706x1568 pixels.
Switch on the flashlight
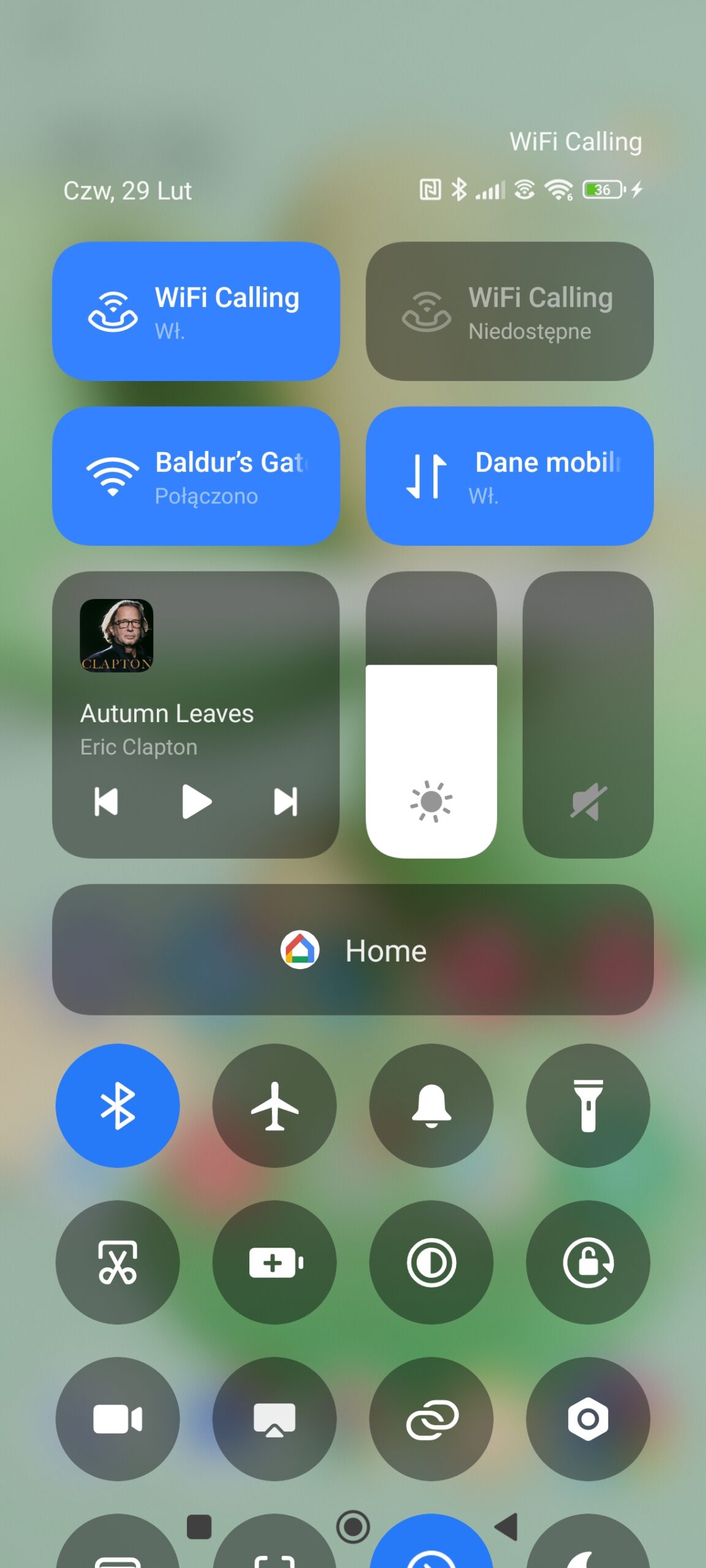tap(588, 1106)
